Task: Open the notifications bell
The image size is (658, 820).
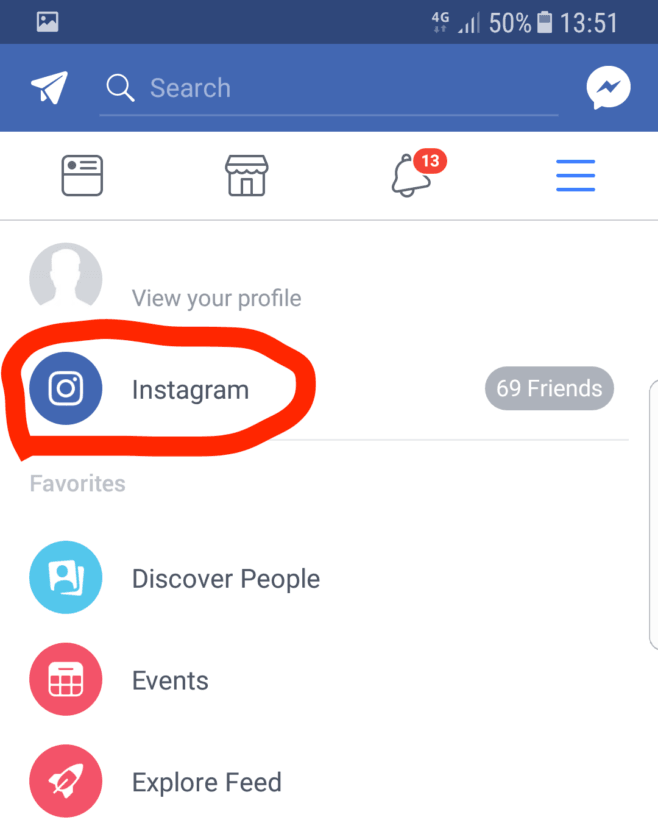Action: pos(412,176)
